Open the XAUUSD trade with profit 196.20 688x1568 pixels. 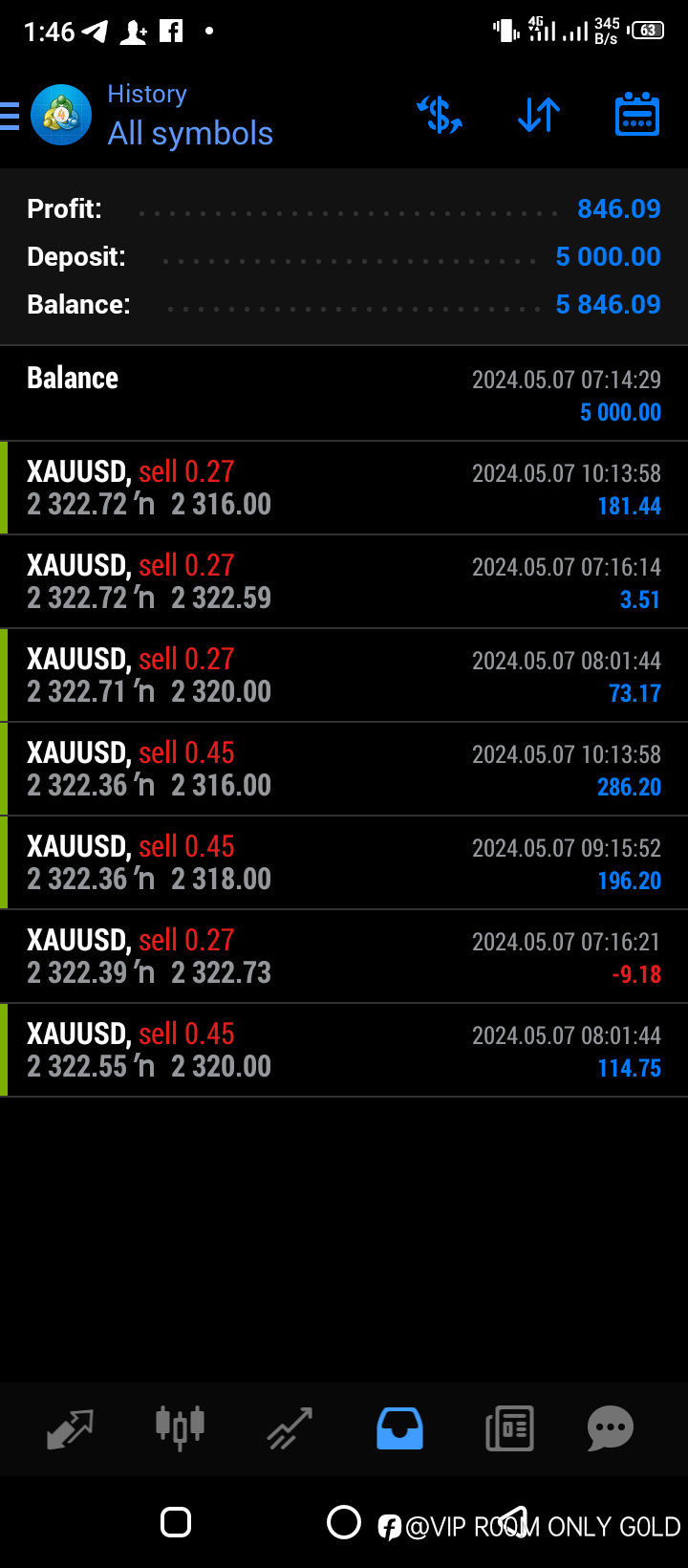[344, 862]
